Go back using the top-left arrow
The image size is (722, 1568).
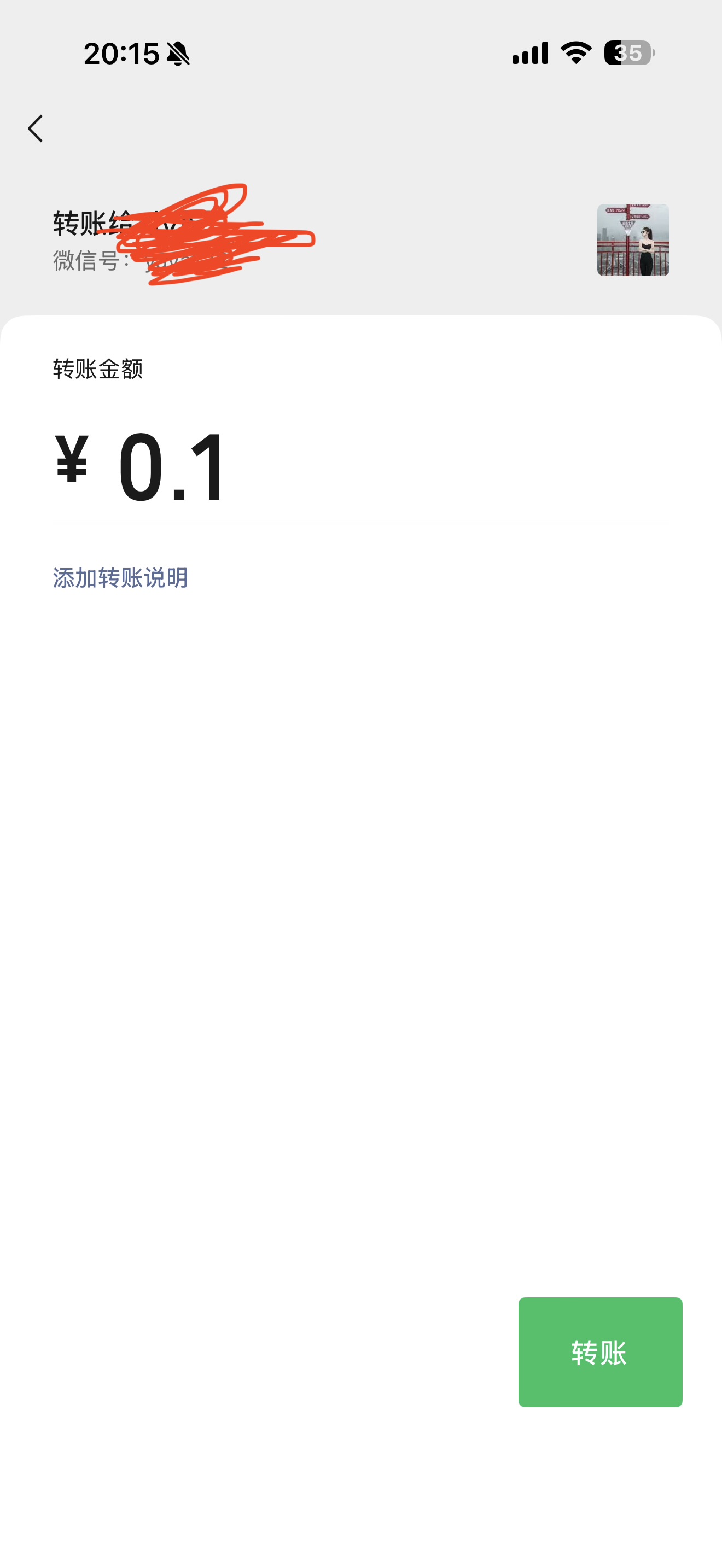tap(36, 128)
